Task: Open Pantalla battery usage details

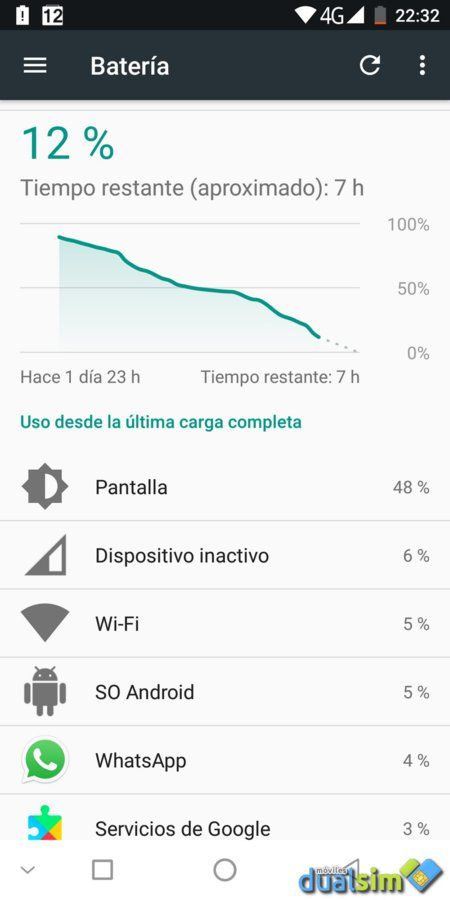Action: pyautogui.click(x=225, y=487)
